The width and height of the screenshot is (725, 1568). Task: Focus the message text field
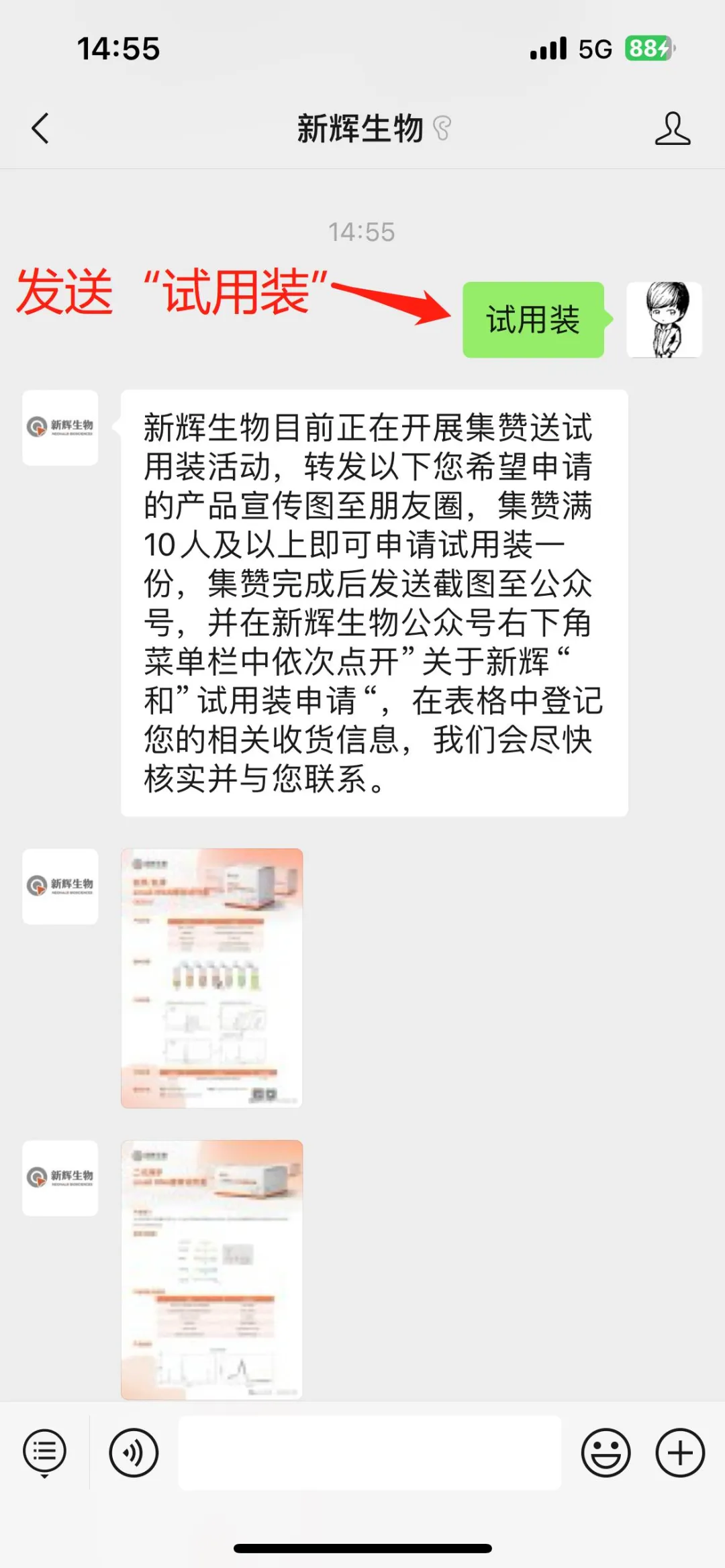pos(369,1453)
